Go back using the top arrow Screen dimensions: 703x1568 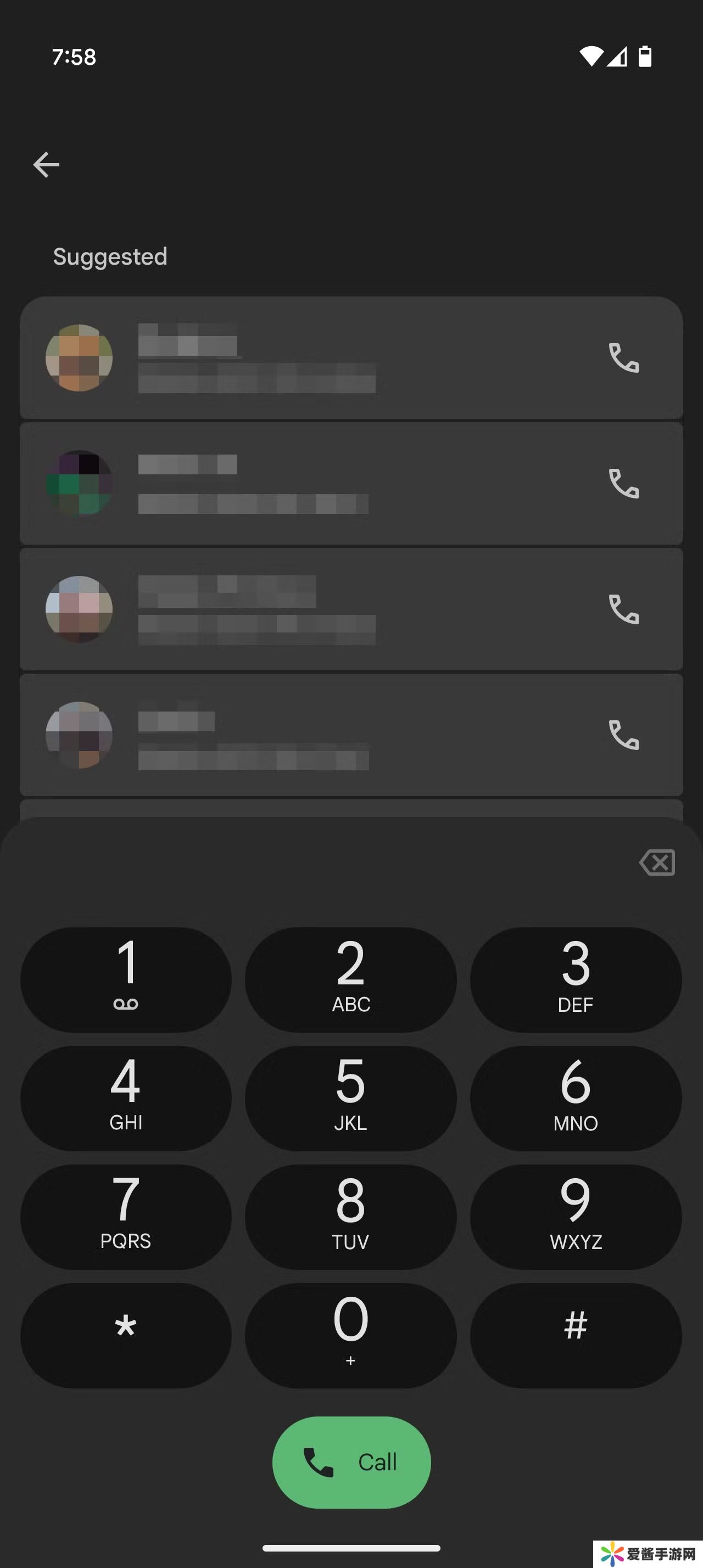tap(46, 164)
